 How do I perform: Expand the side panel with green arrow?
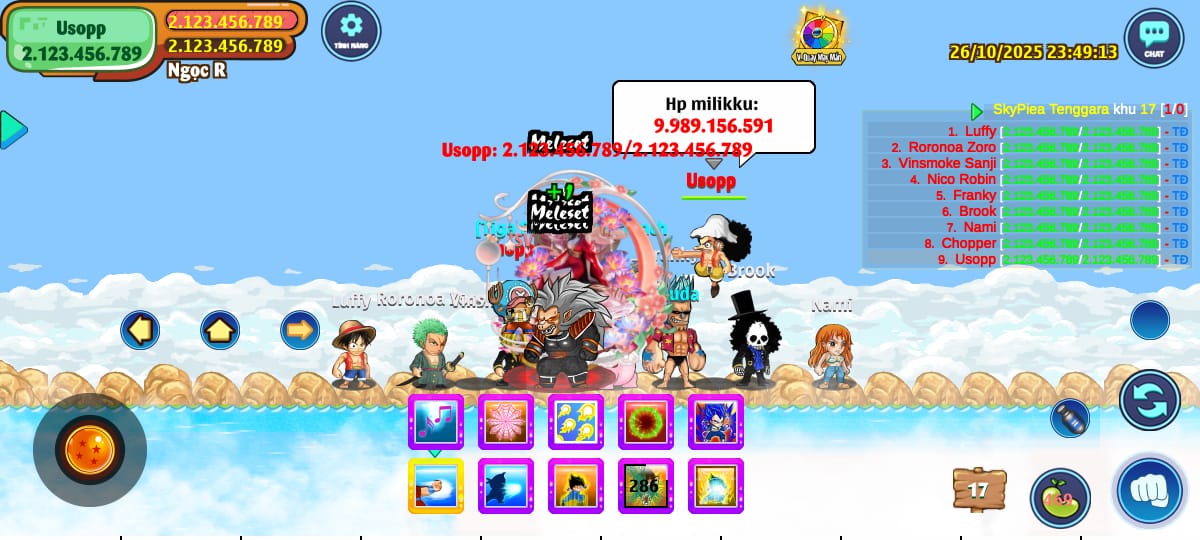click(12, 129)
